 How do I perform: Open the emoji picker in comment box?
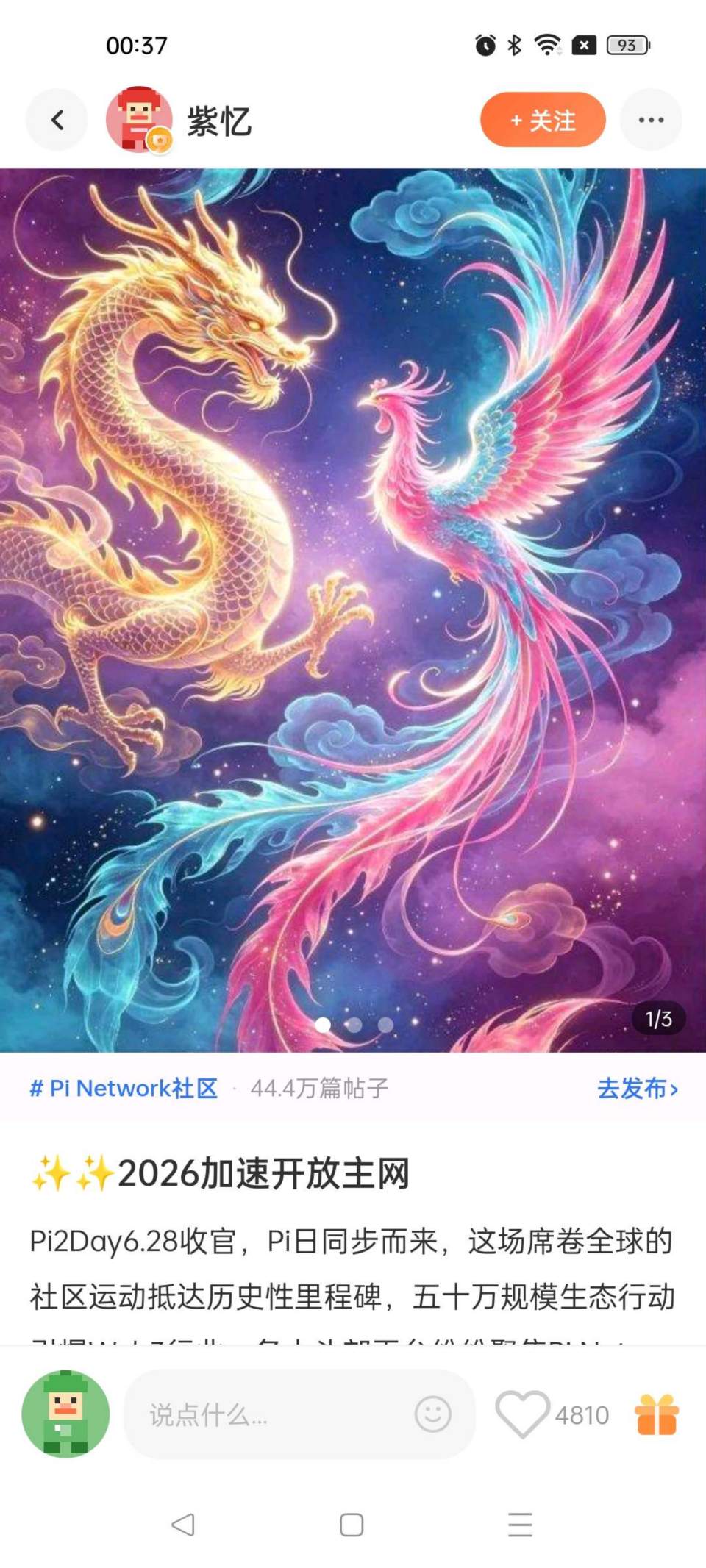(x=432, y=1414)
